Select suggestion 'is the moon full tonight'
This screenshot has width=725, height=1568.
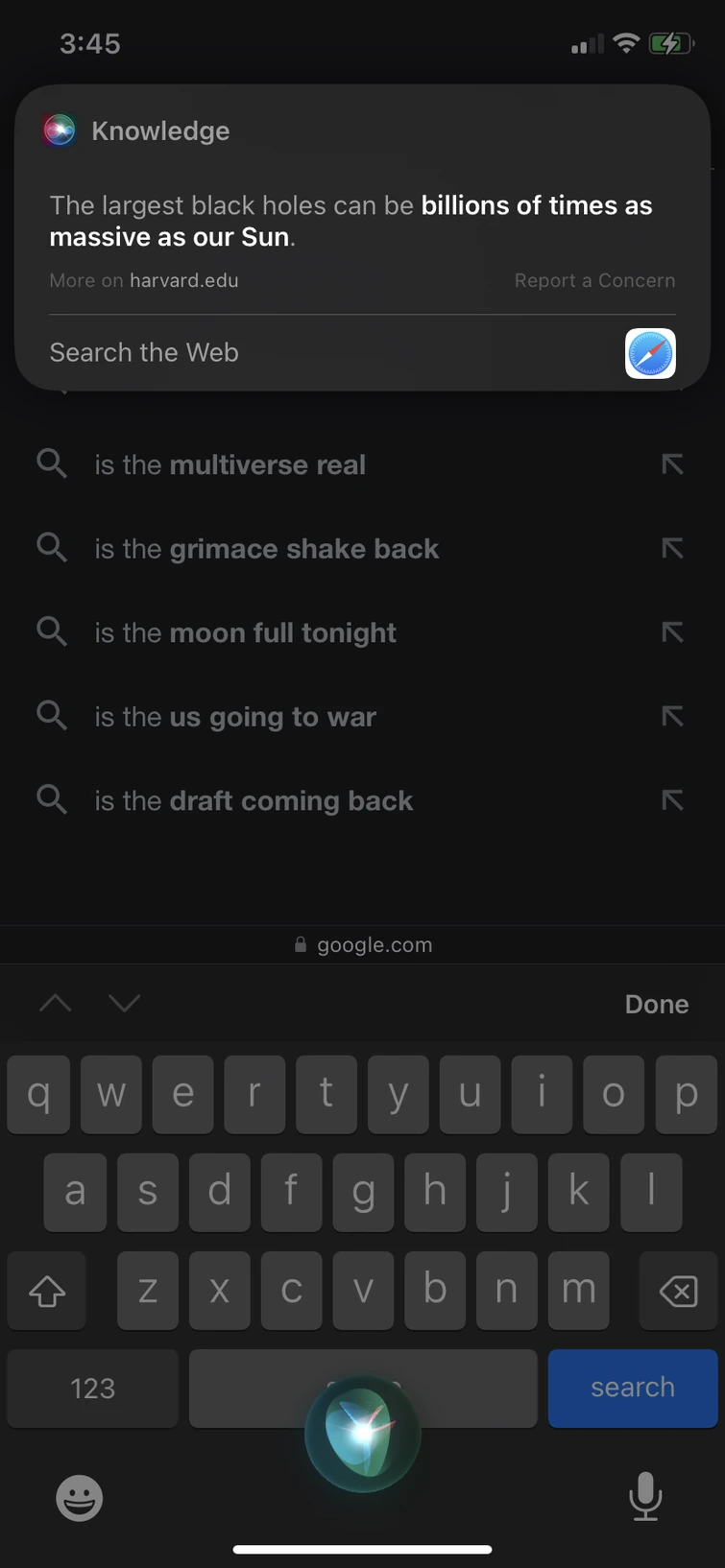[245, 632]
